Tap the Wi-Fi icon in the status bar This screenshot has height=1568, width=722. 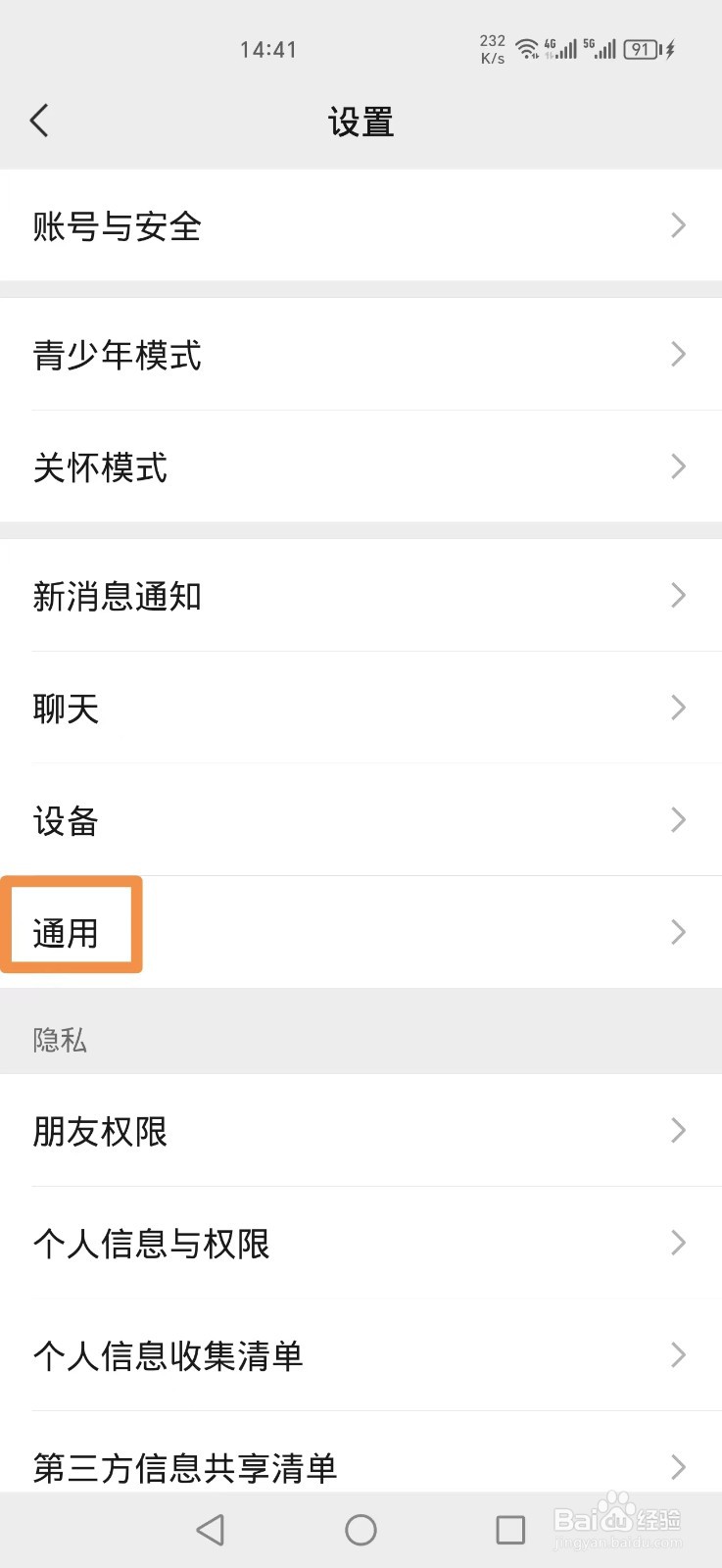(x=527, y=48)
